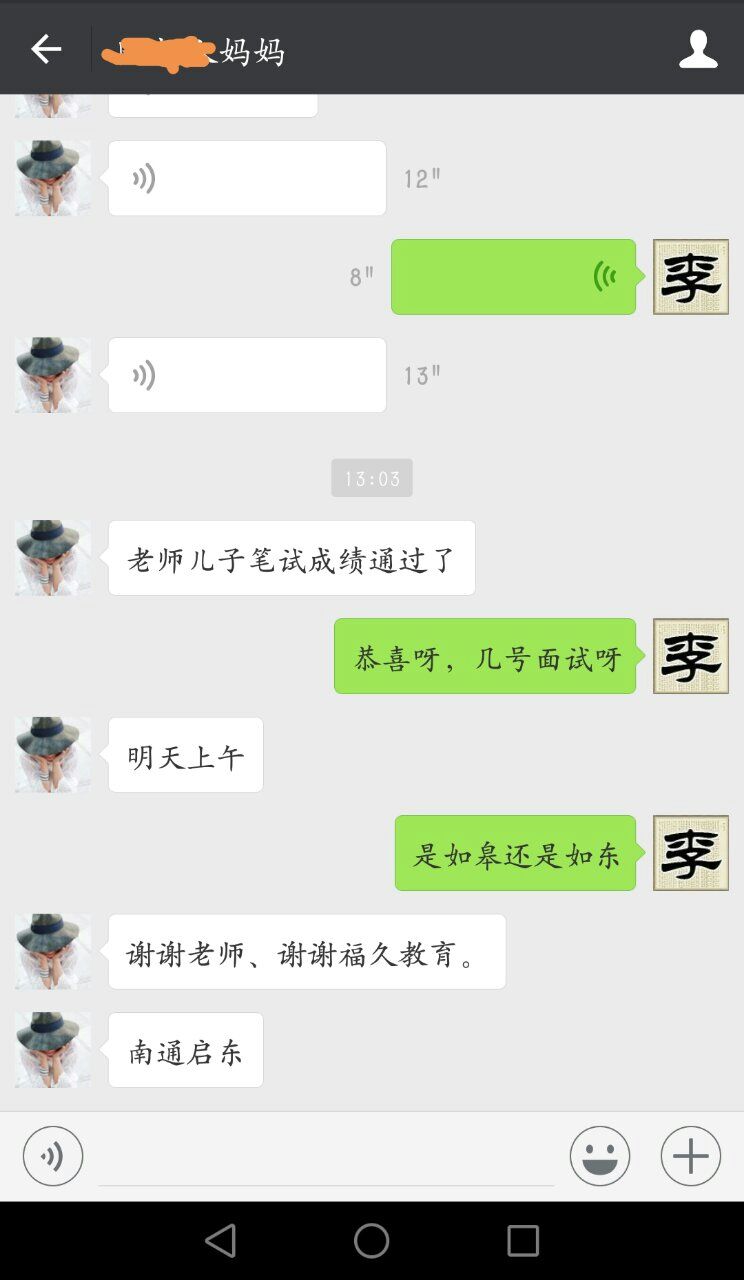The image size is (744, 1280).
Task: Focus the message text field
Action: 325,1158
